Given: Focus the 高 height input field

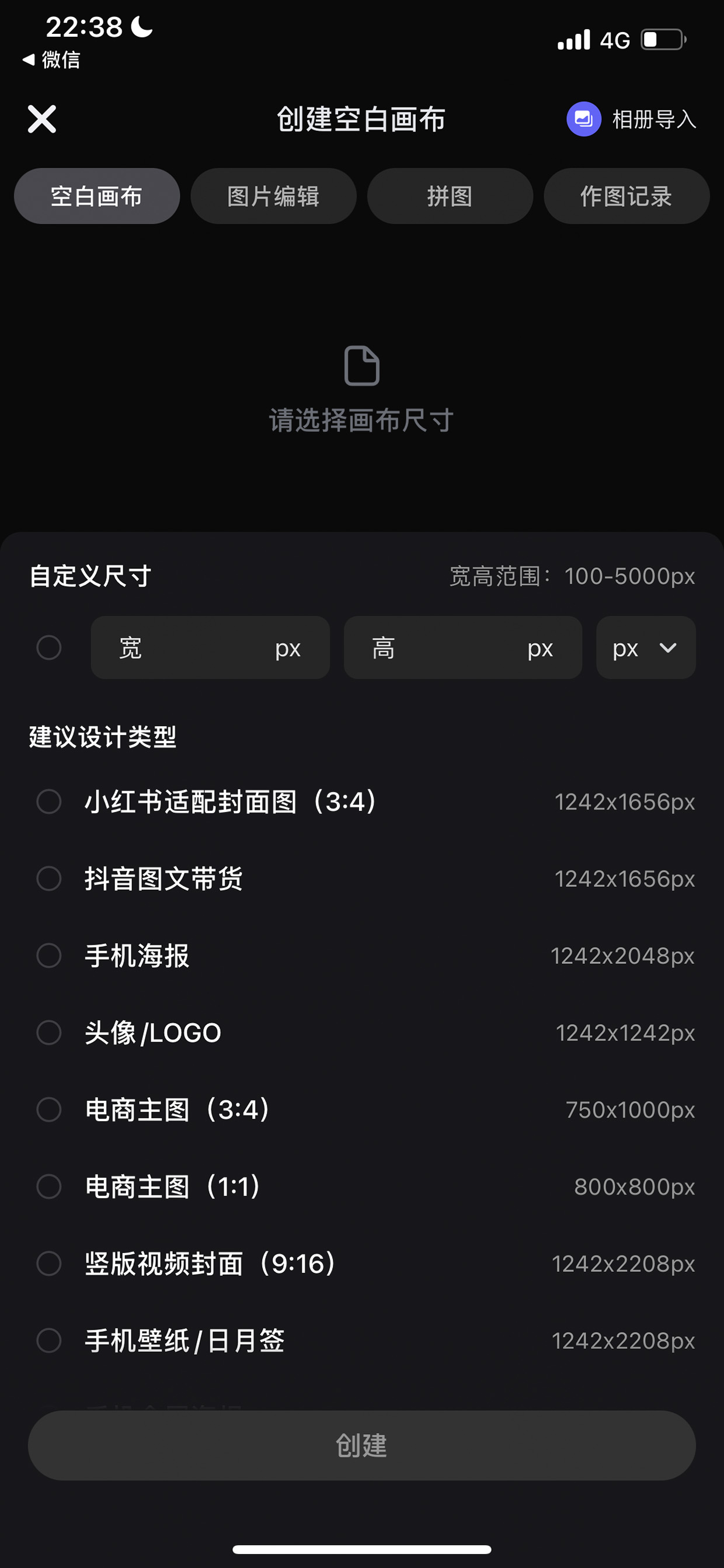Looking at the screenshot, I should coord(463,648).
